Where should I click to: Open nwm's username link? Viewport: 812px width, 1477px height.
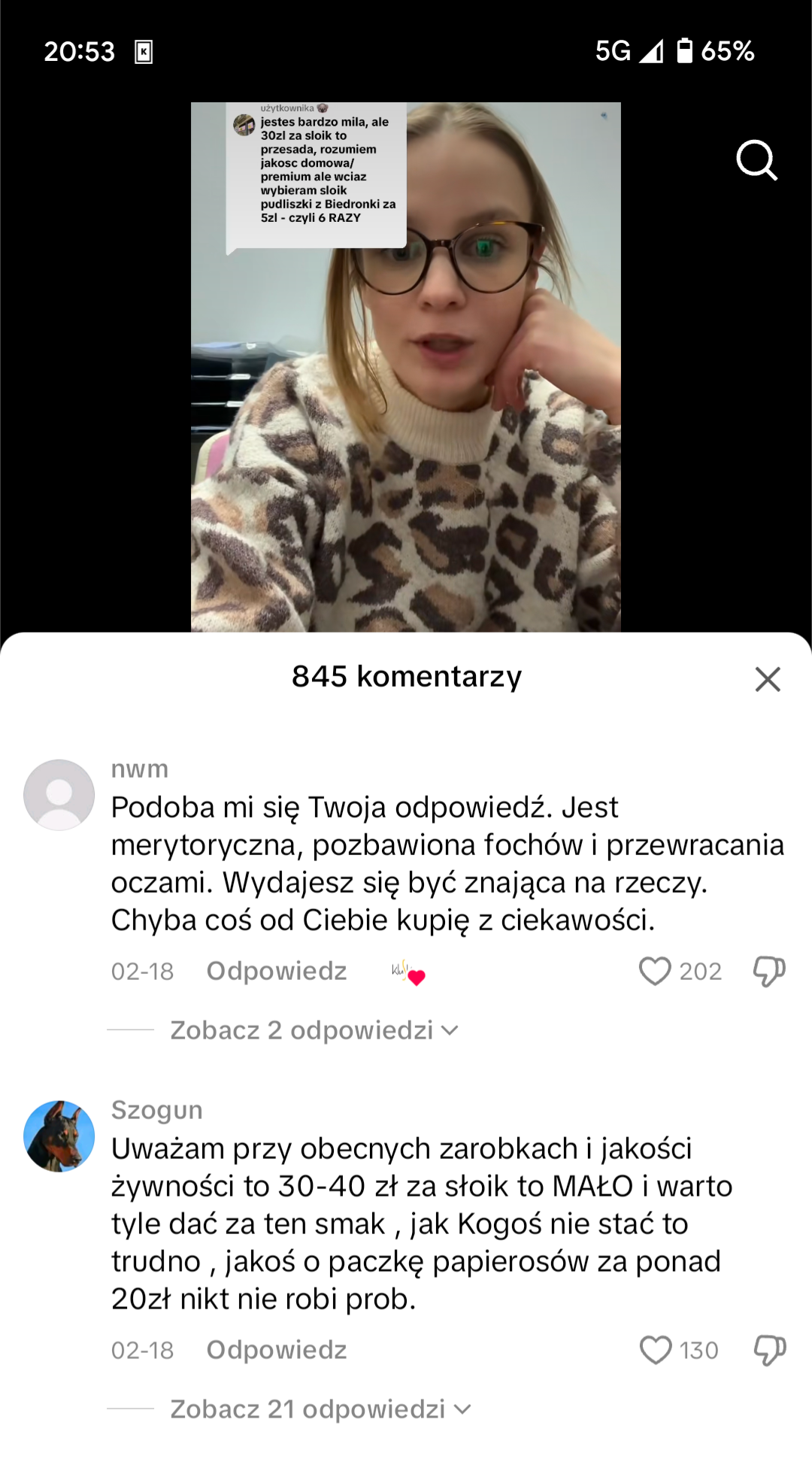pos(140,769)
